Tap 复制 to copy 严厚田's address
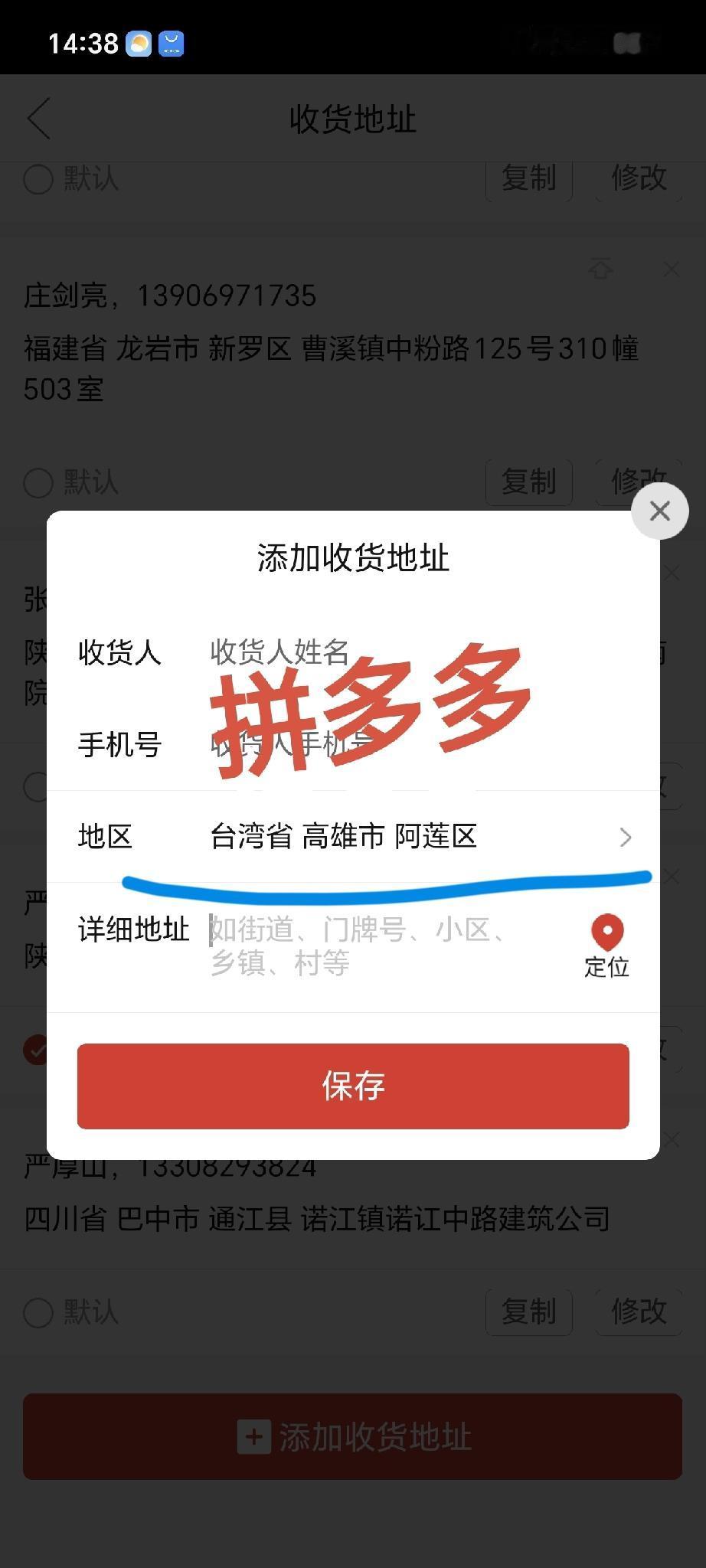The image size is (706, 1568). [528, 1312]
